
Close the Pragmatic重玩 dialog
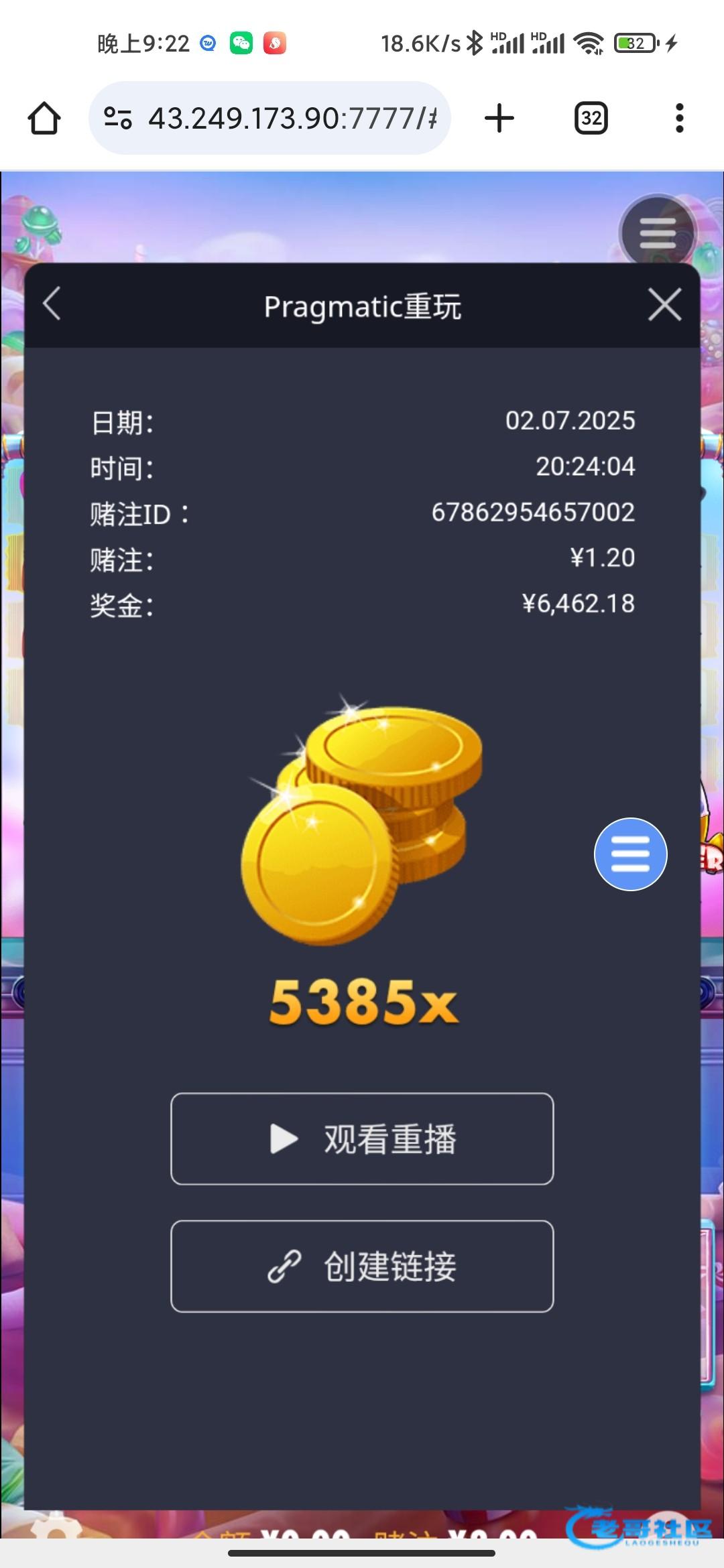(x=664, y=305)
